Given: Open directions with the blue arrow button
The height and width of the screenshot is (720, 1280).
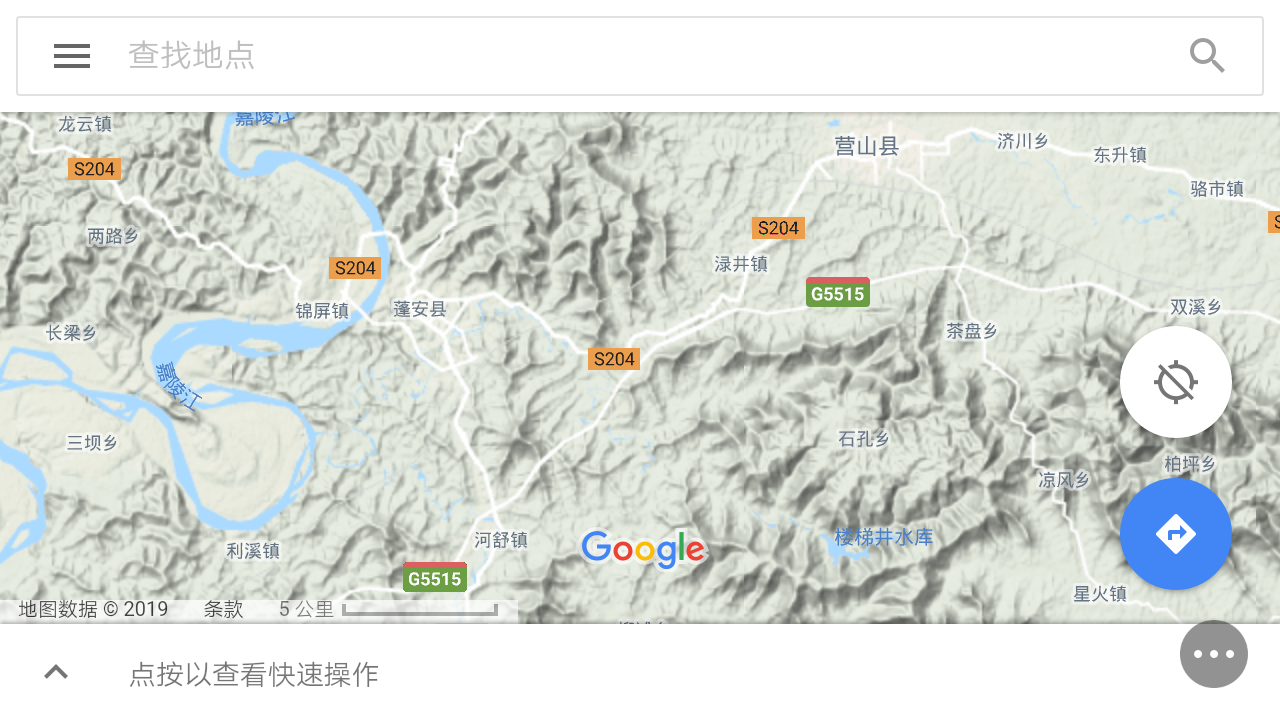Looking at the screenshot, I should (x=1175, y=534).
